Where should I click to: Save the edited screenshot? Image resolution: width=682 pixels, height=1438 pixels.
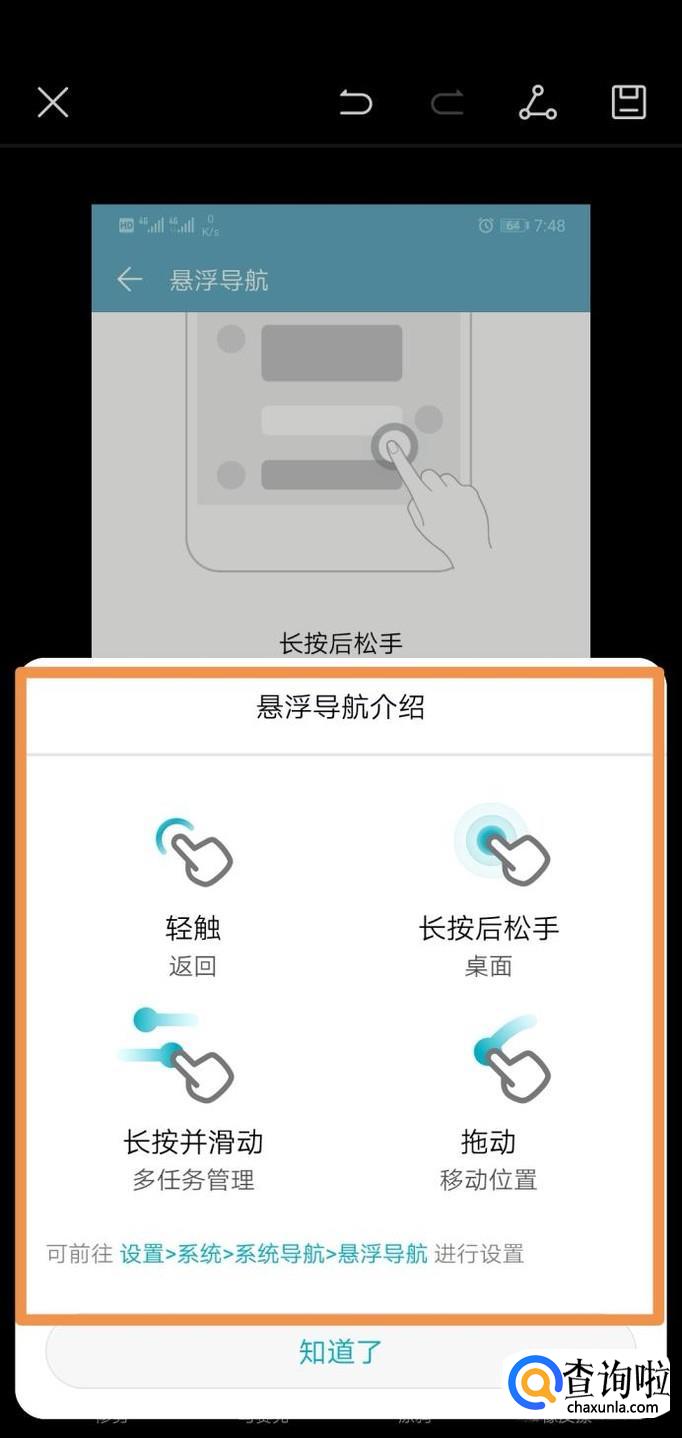point(628,102)
